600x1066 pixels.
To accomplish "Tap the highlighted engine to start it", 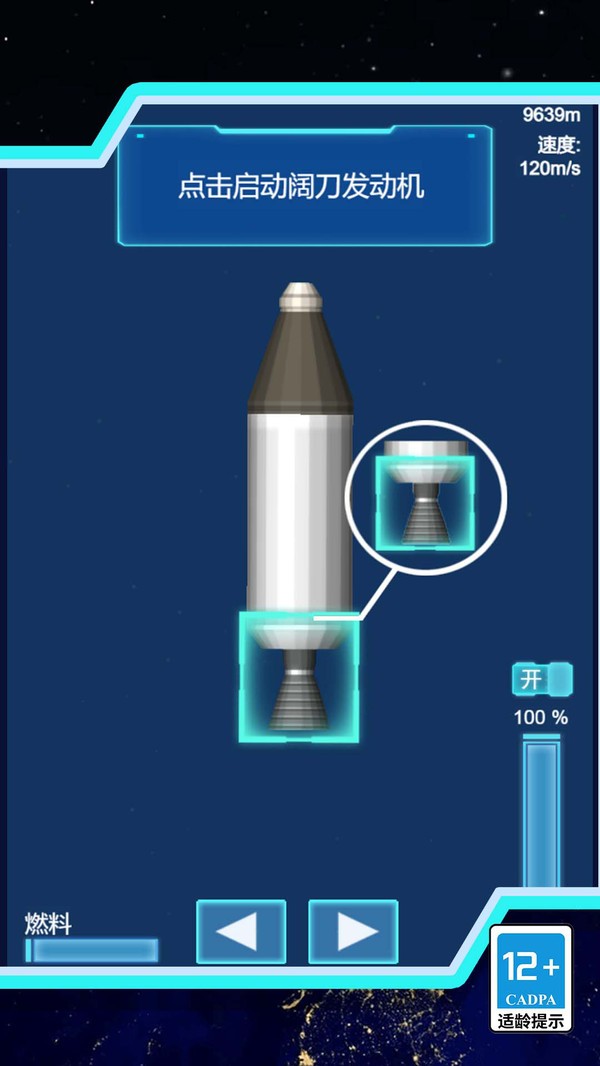I will 299,676.
